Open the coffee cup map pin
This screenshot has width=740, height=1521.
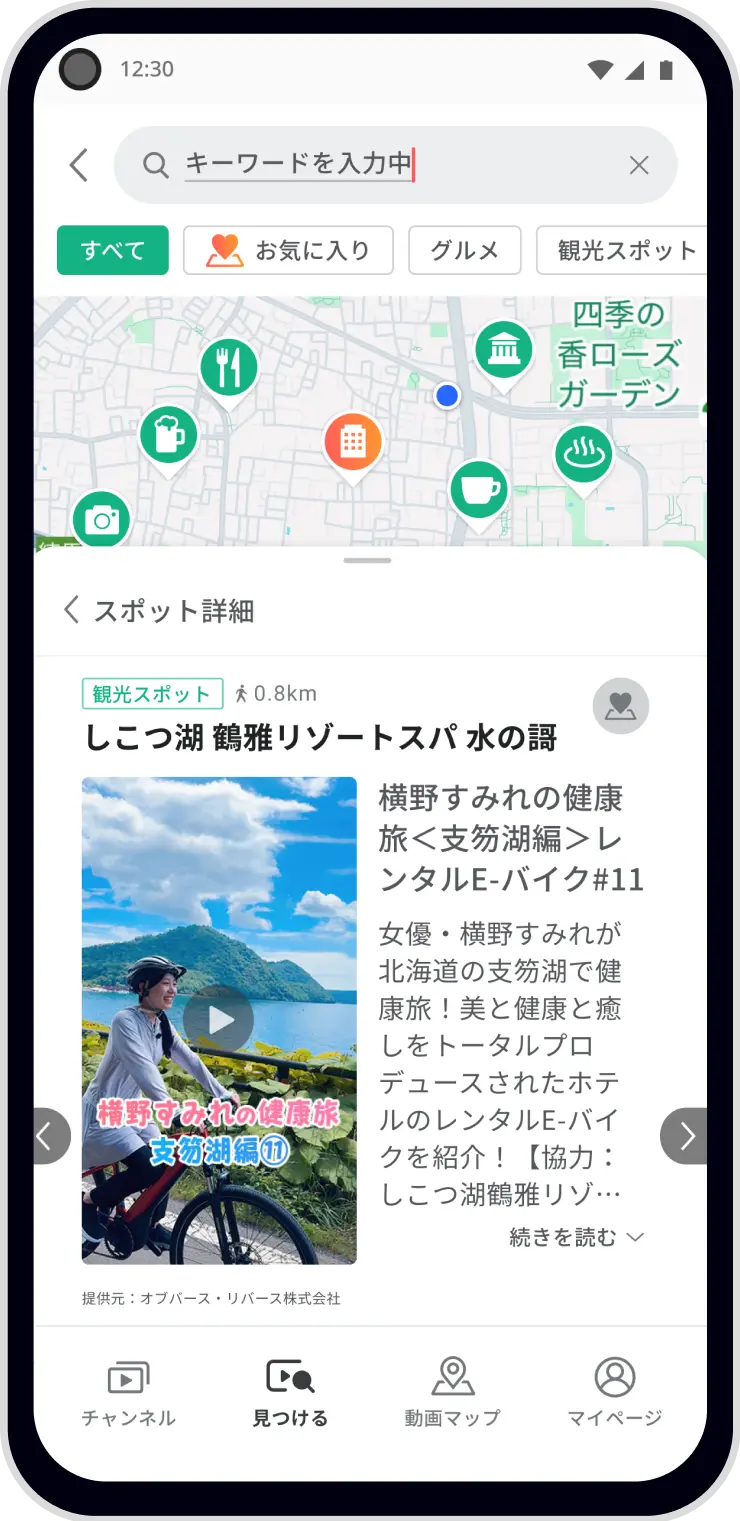click(479, 490)
